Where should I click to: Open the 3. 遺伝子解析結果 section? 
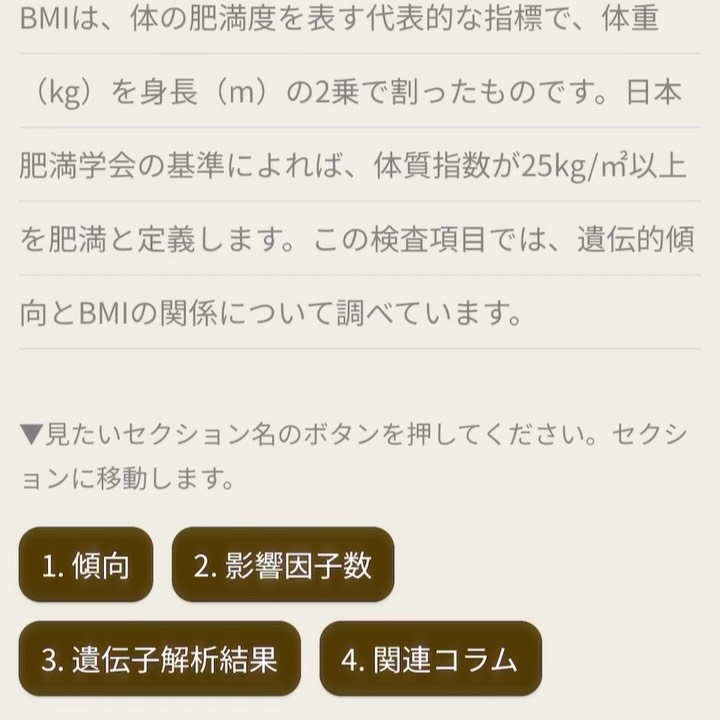[159, 659]
